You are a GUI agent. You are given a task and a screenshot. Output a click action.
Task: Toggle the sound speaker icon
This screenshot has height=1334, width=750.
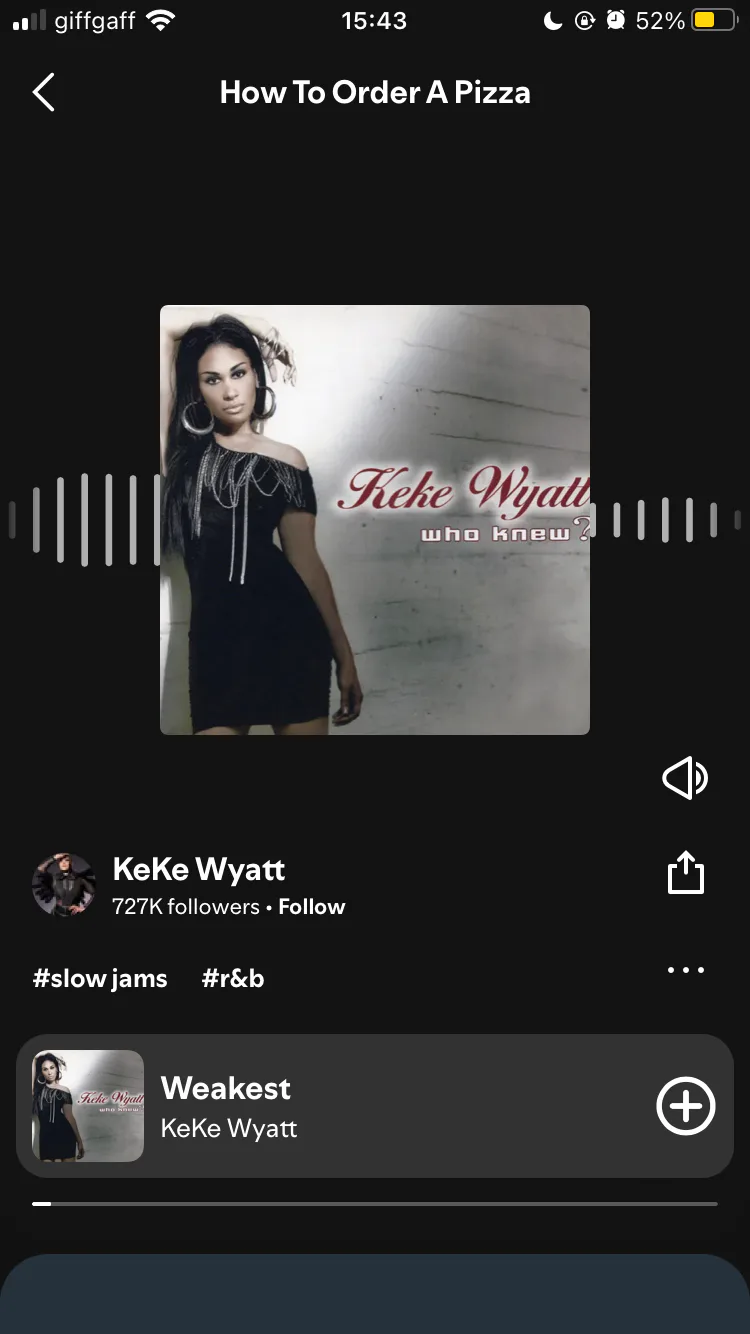685,778
